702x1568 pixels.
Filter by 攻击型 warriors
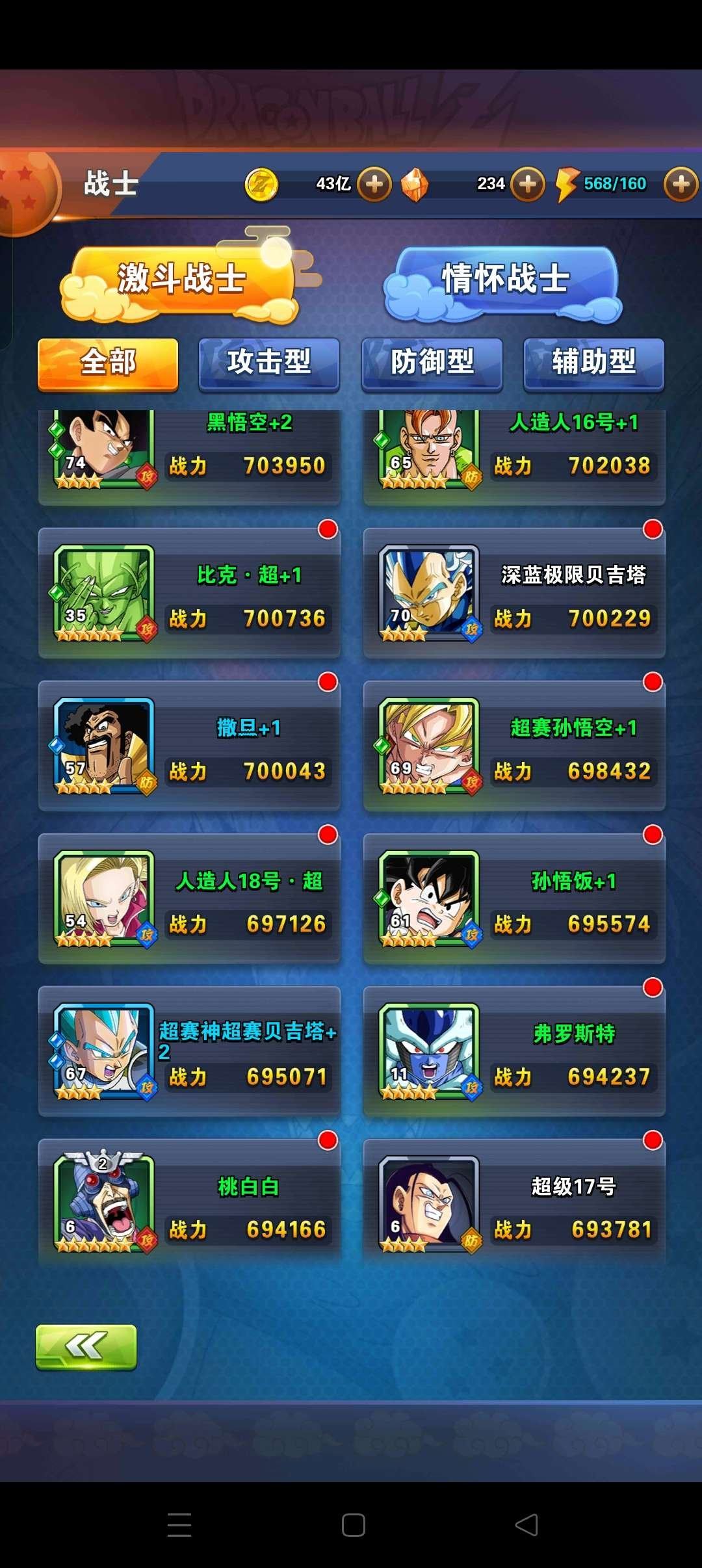pos(269,363)
